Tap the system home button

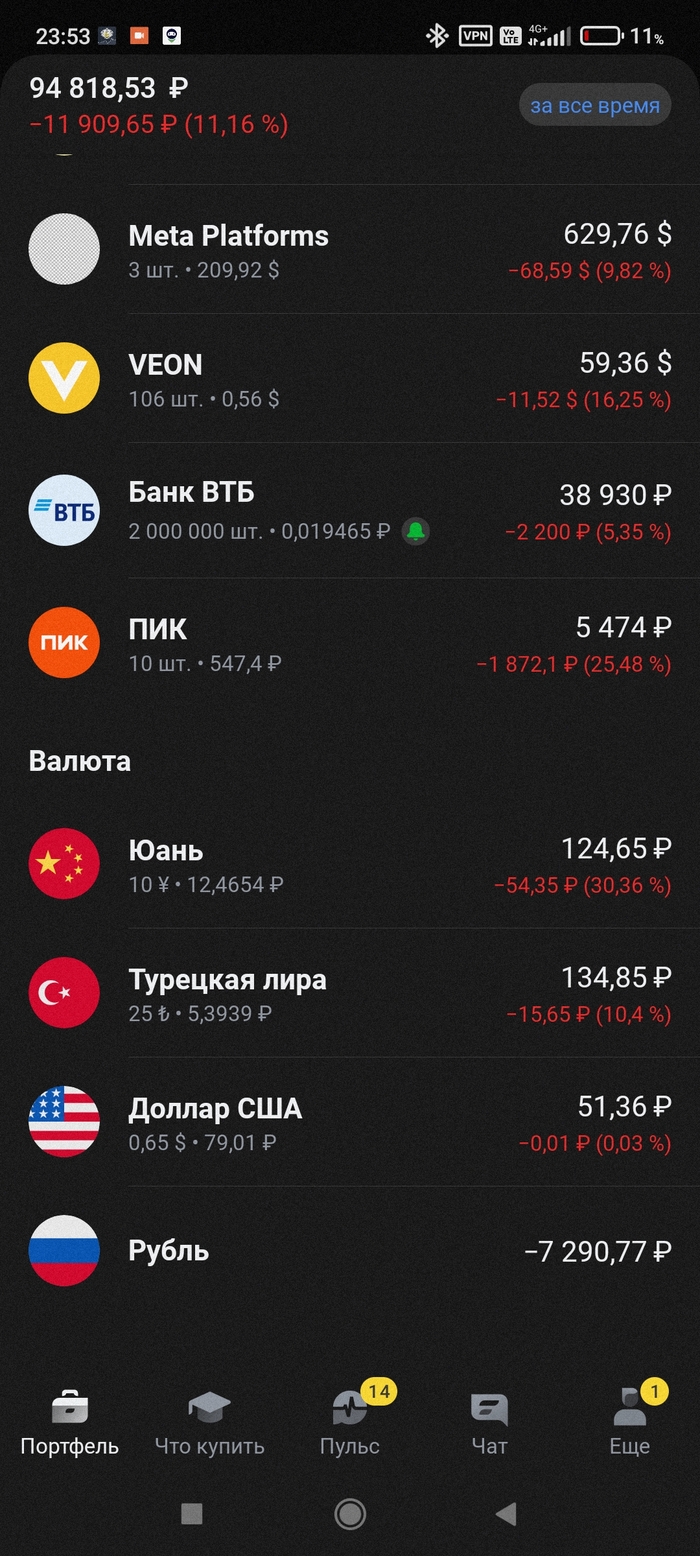[350, 1514]
